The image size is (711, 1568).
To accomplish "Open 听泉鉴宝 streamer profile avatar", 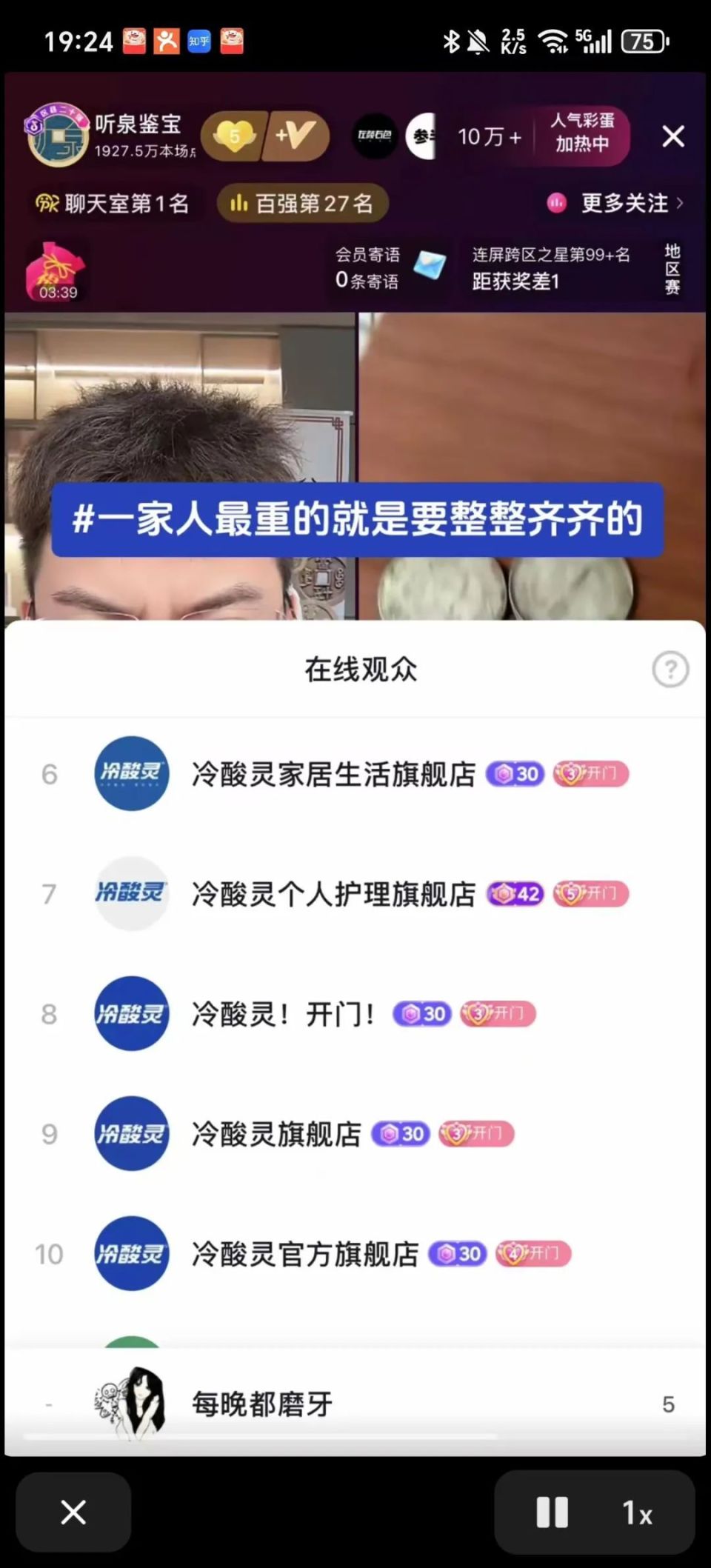I will tap(58, 136).
